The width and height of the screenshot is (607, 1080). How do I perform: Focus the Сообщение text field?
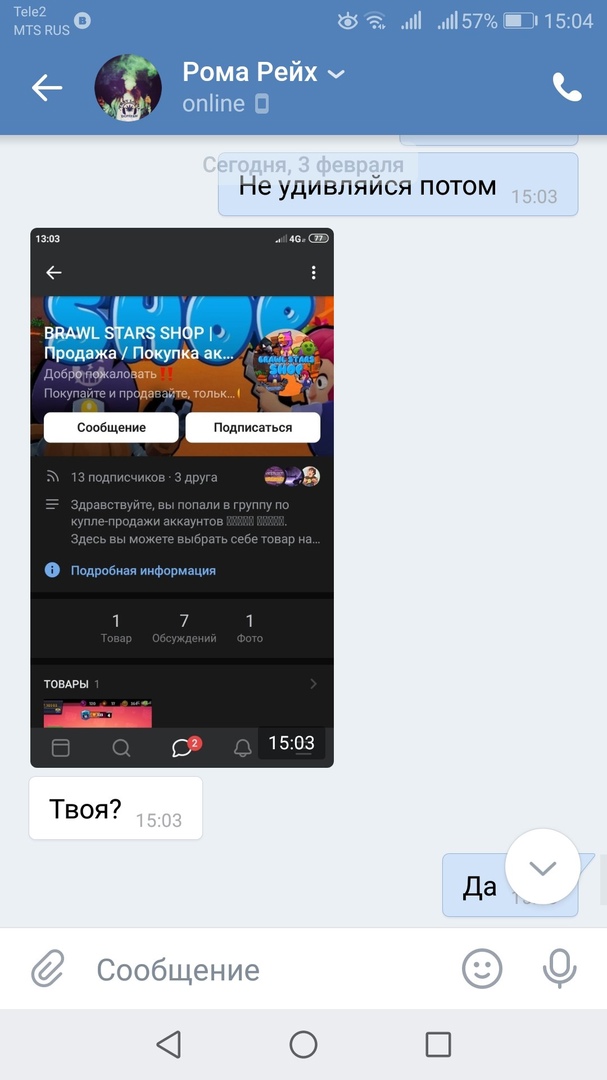260,969
